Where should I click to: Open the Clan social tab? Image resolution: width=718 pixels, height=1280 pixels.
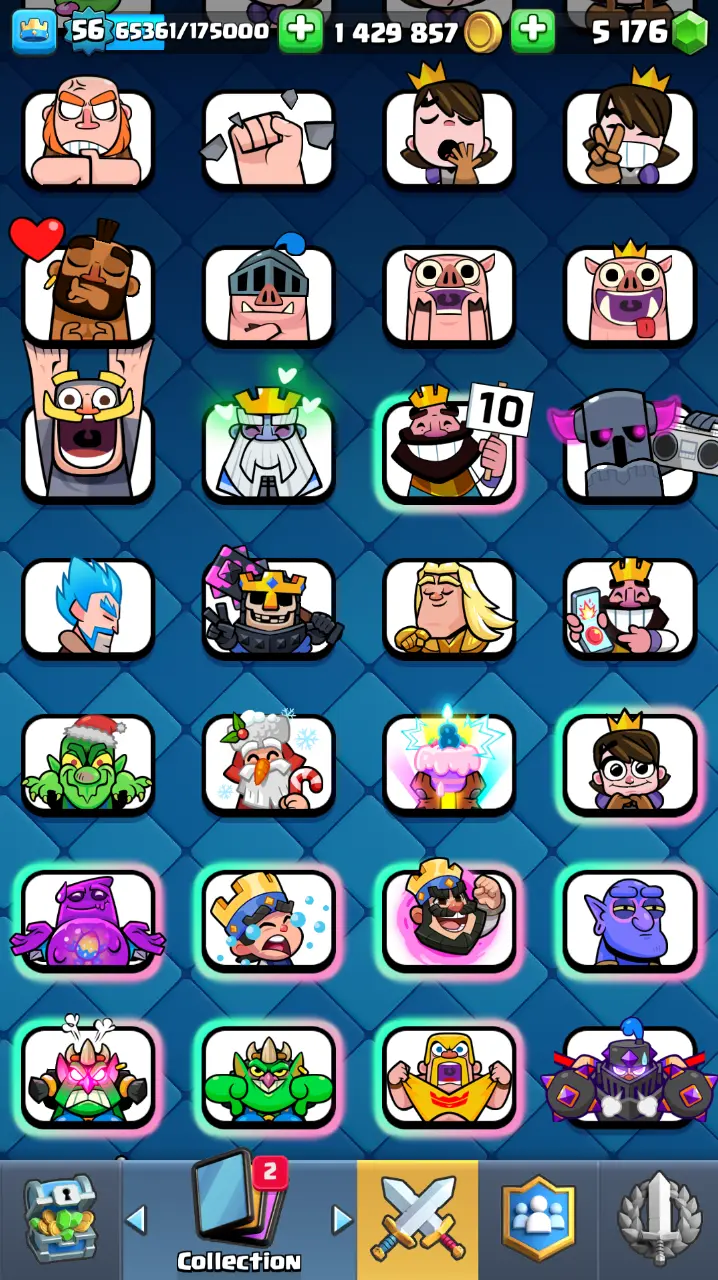(538, 1219)
